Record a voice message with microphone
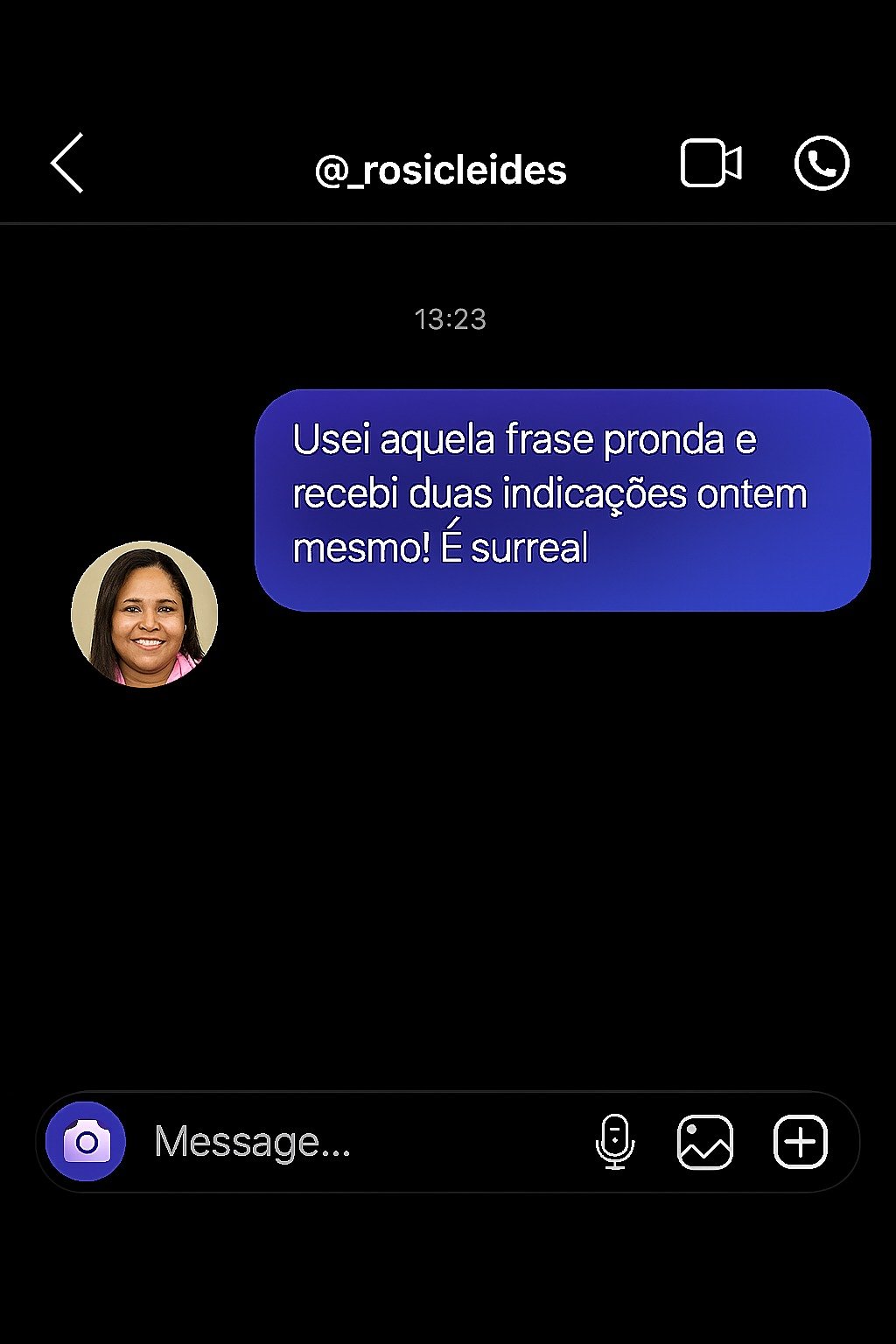896x1344 pixels. pyautogui.click(x=615, y=1142)
